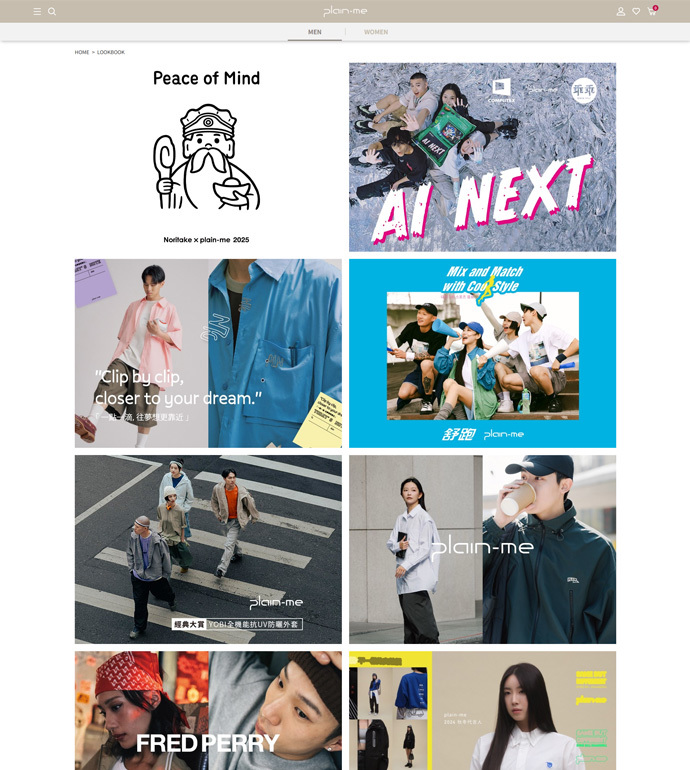Open the Mix and Match lookbook

click(x=482, y=353)
